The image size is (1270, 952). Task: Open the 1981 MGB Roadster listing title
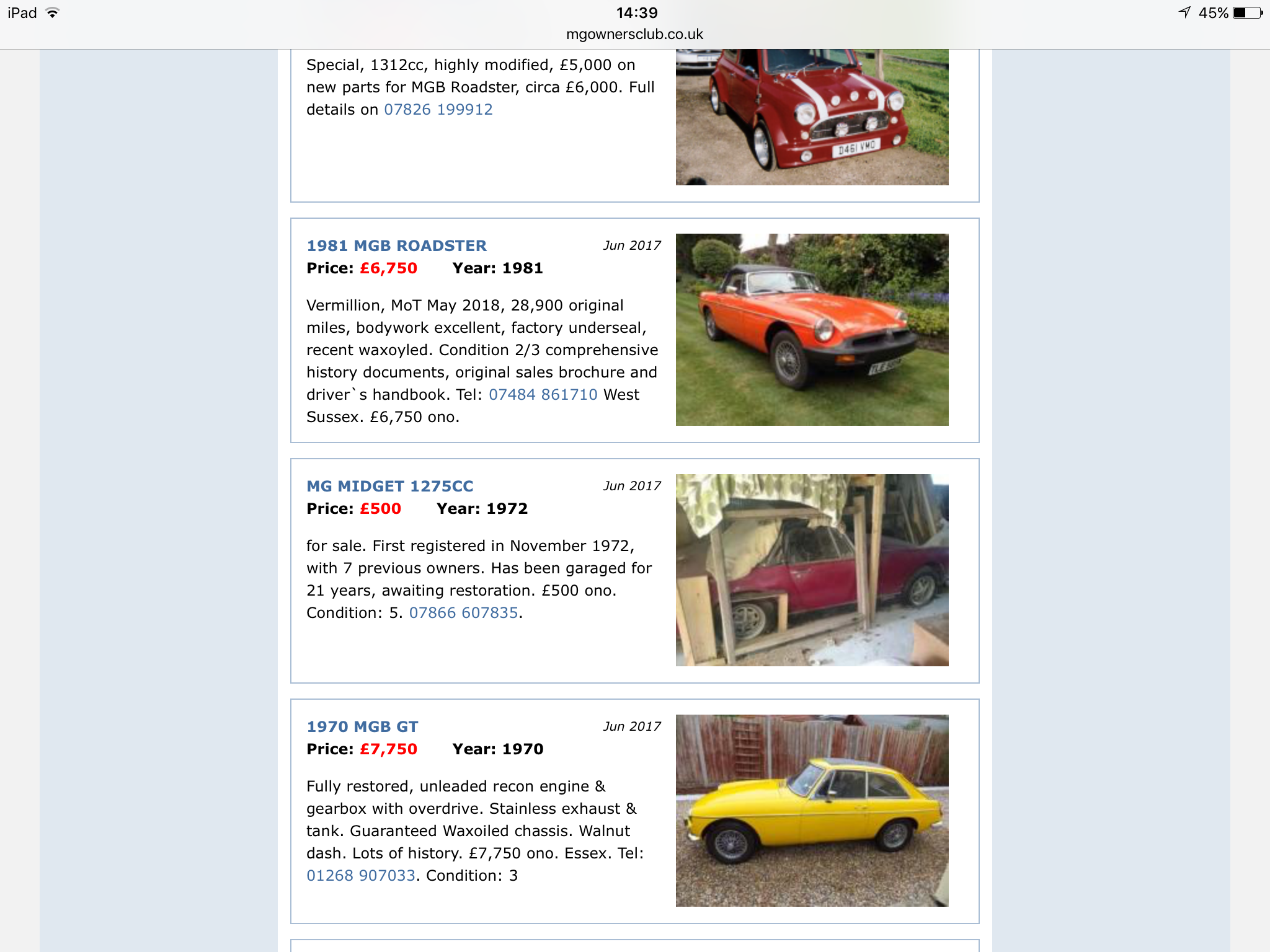[x=396, y=246]
